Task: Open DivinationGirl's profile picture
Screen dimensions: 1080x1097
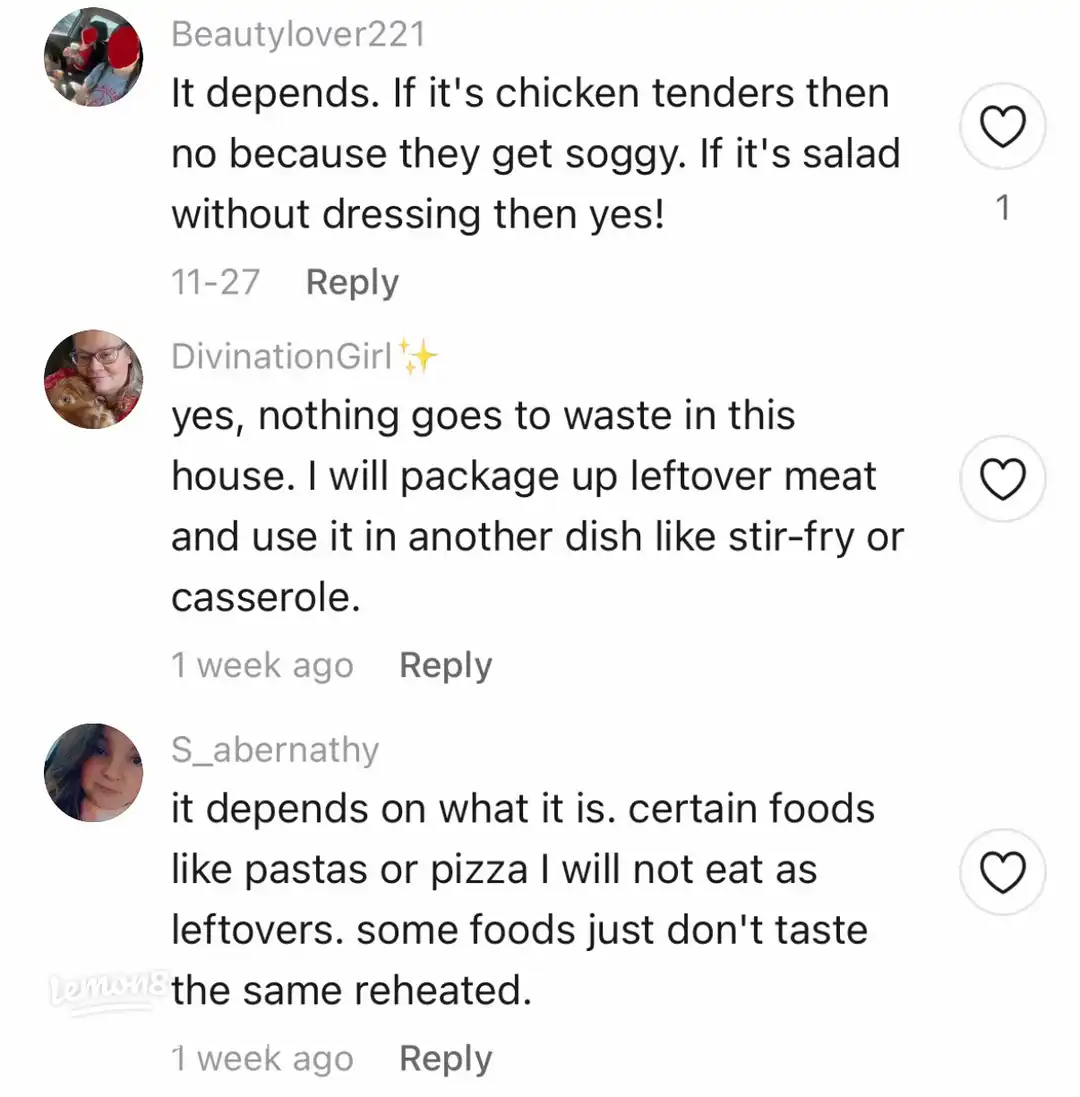Action: (x=94, y=380)
